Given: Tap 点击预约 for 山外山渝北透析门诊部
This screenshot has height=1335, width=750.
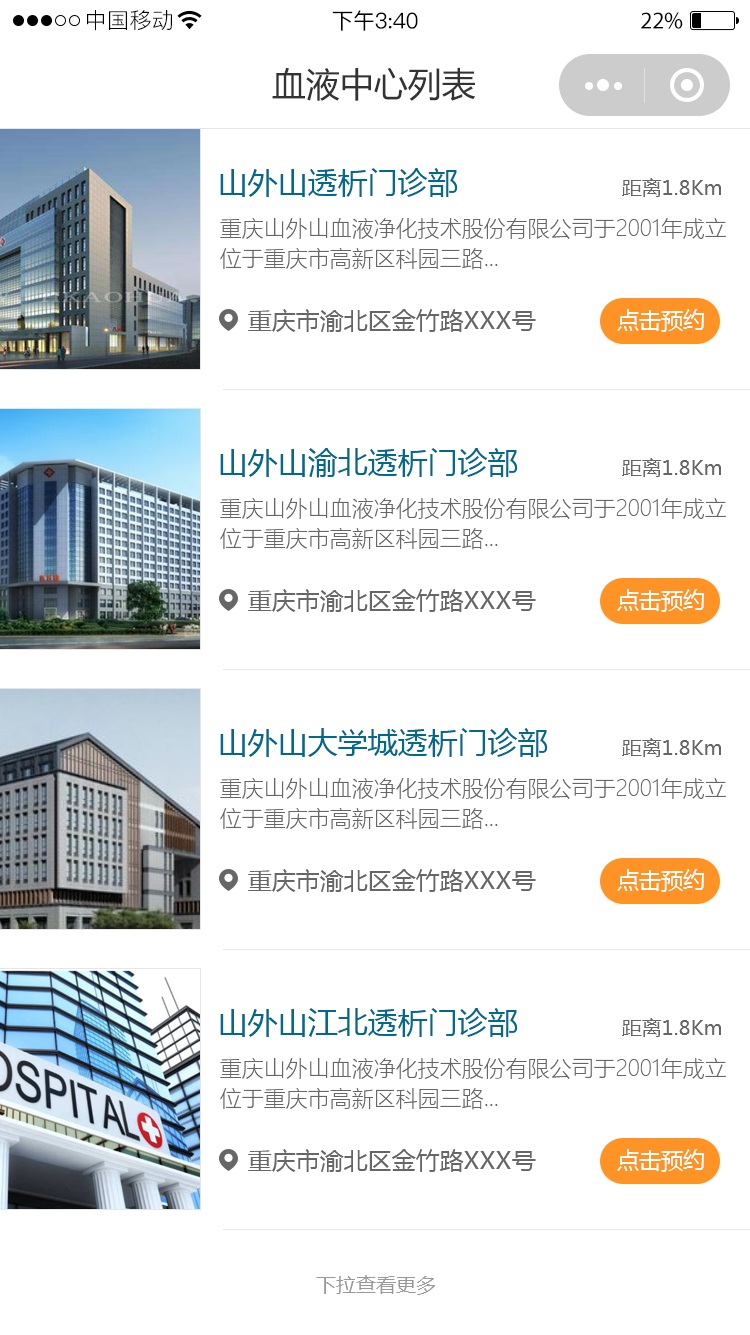Looking at the screenshot, I should 659,601.
